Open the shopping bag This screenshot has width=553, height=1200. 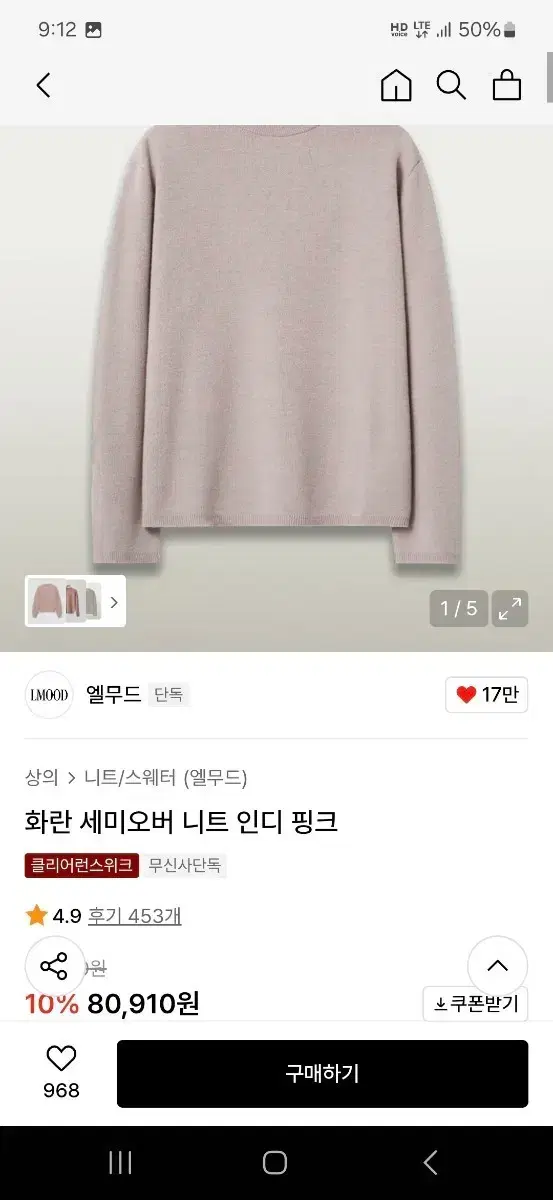[507, 86]
